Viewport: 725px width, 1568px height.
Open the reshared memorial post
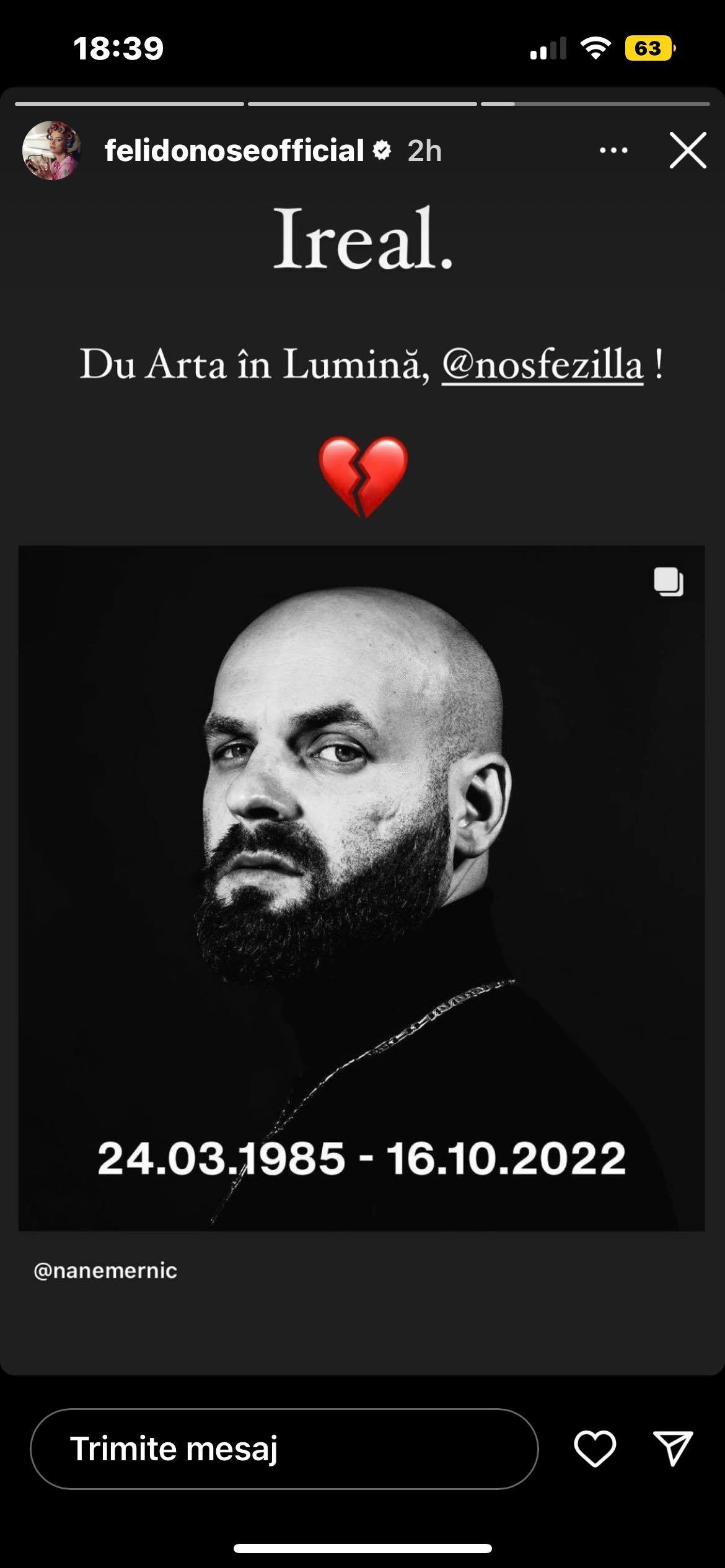[361, 887]
